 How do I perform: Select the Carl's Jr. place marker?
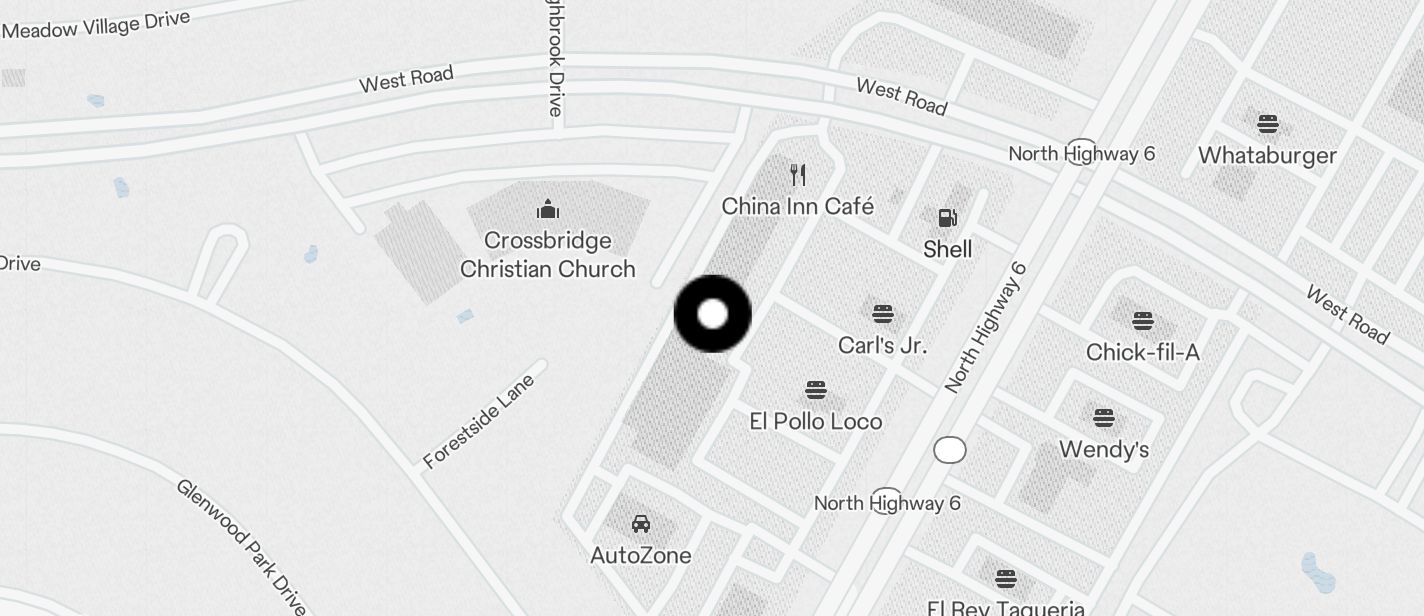tap(882, 314)
